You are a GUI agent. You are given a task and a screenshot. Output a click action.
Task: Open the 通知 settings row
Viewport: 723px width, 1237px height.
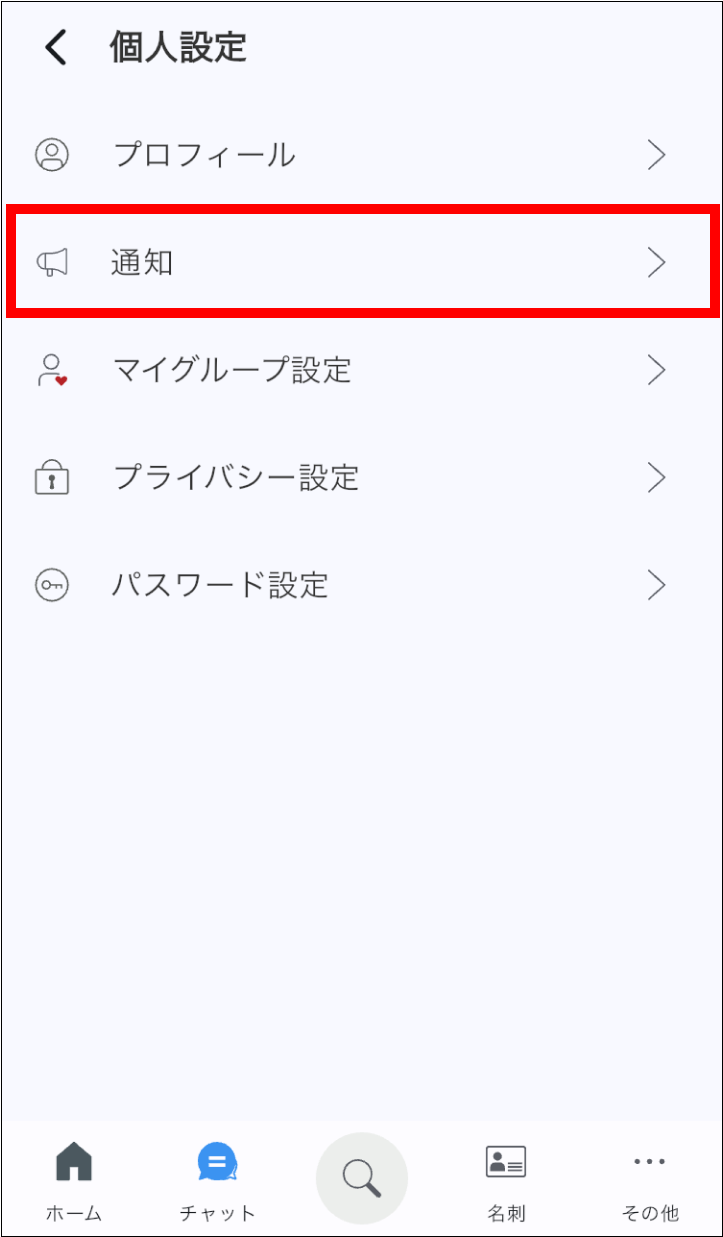(x=361, y=262)
